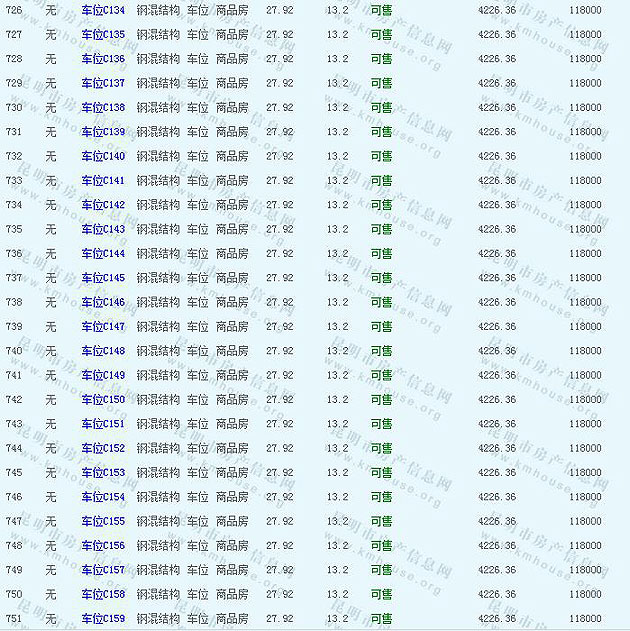Open the 车位C155 link
The width and height of the screenshot is (630, 631).
pyautogui.click(x=103, y=521)
